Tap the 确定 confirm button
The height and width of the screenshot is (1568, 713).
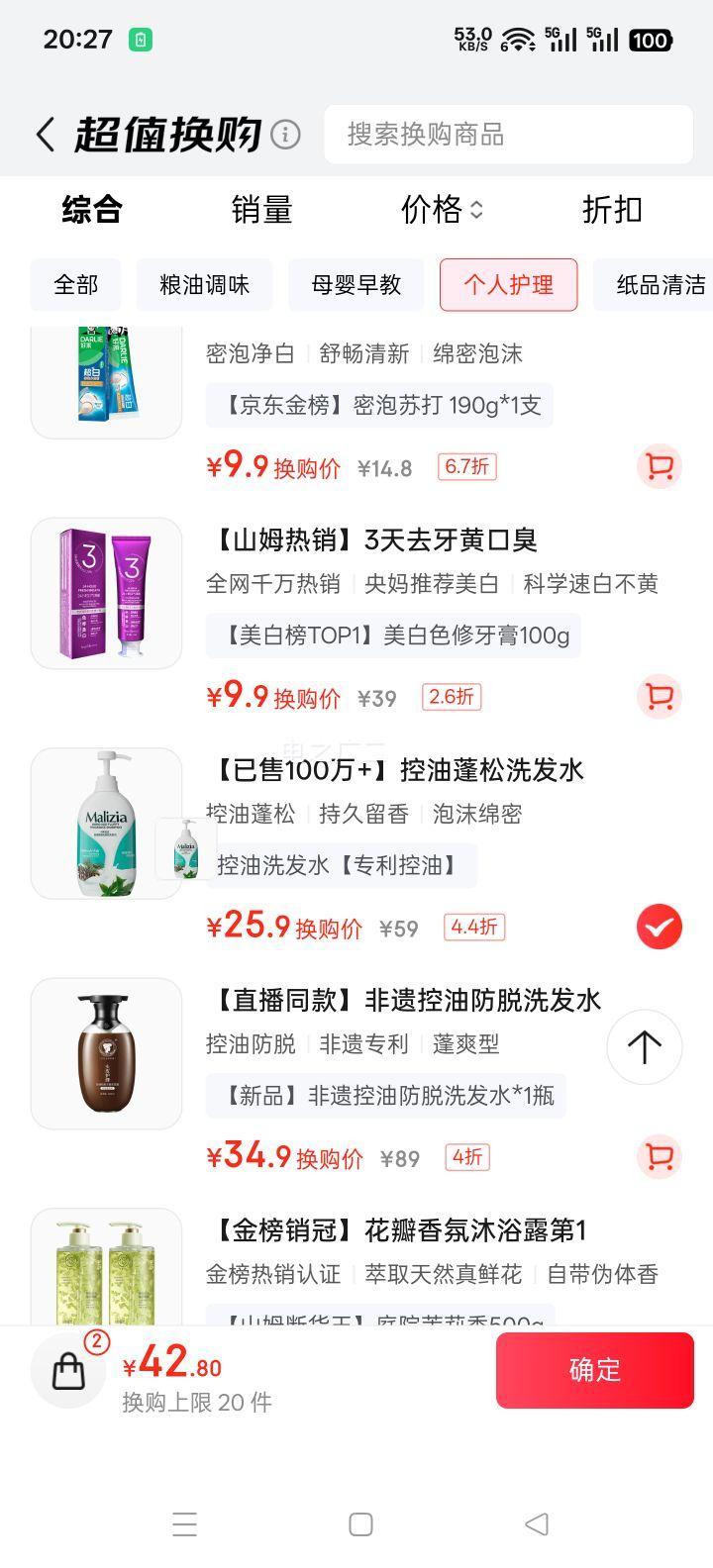pos(594,1370)
